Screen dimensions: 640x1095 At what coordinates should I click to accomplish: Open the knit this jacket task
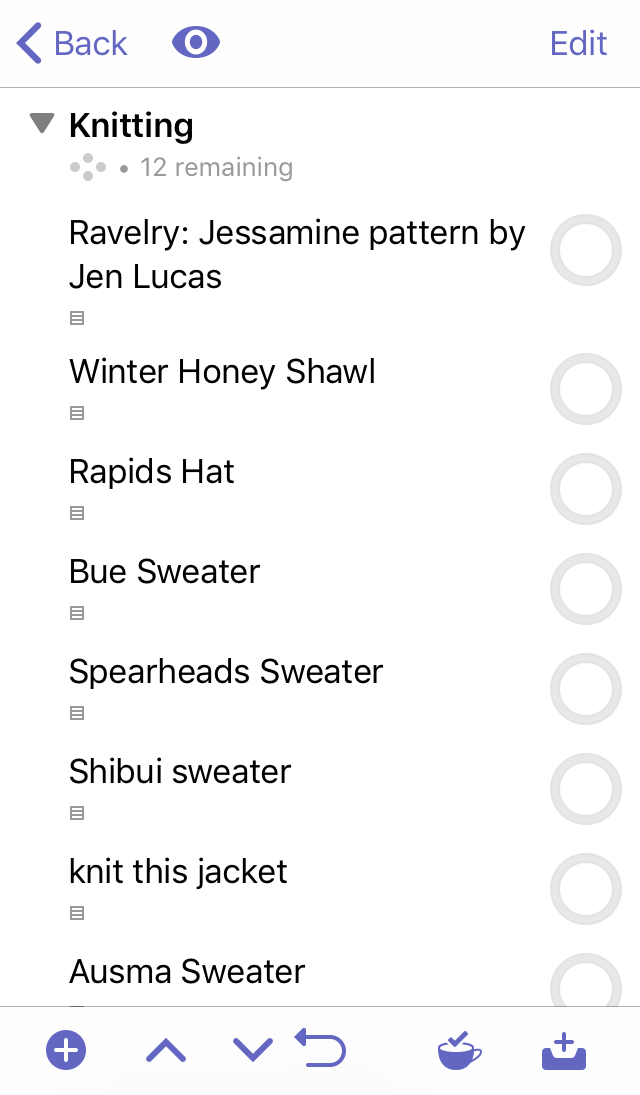click(178, 871)
